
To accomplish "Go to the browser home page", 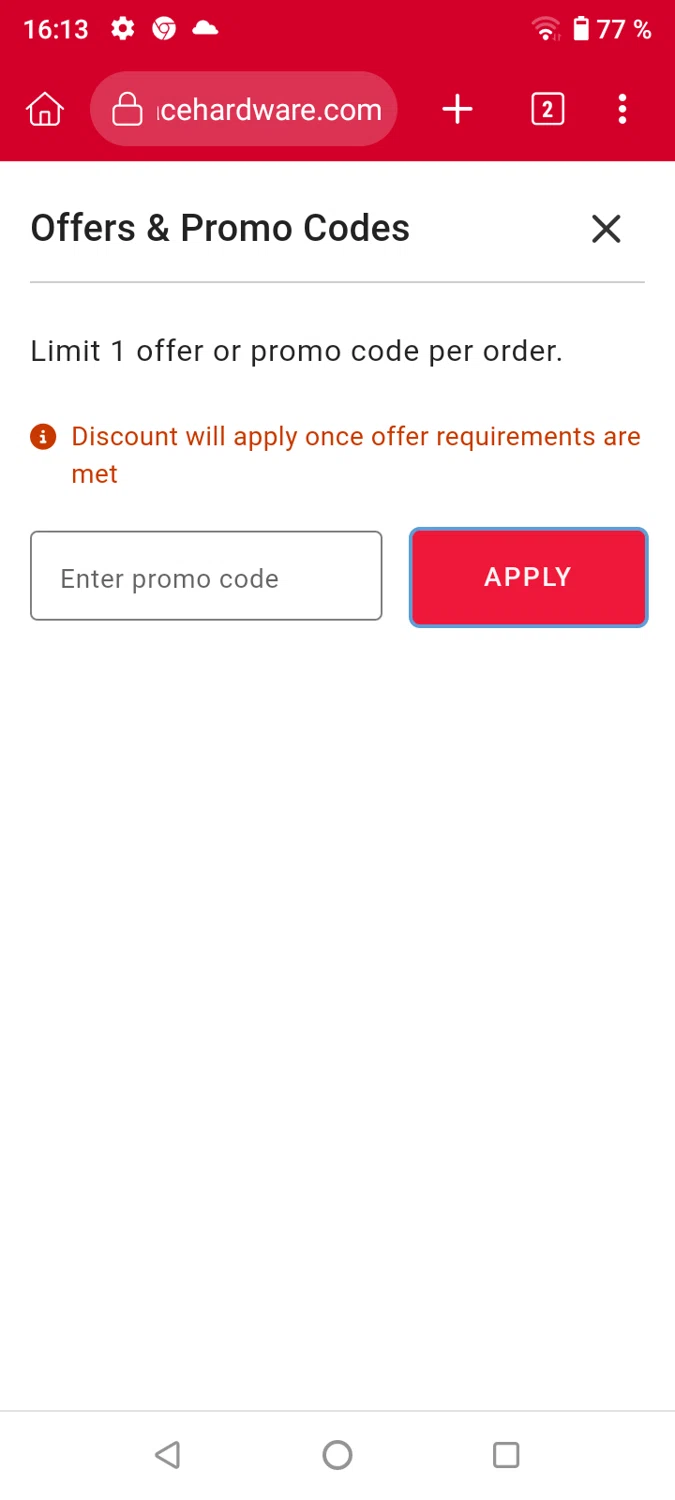I will pos(45,109).
